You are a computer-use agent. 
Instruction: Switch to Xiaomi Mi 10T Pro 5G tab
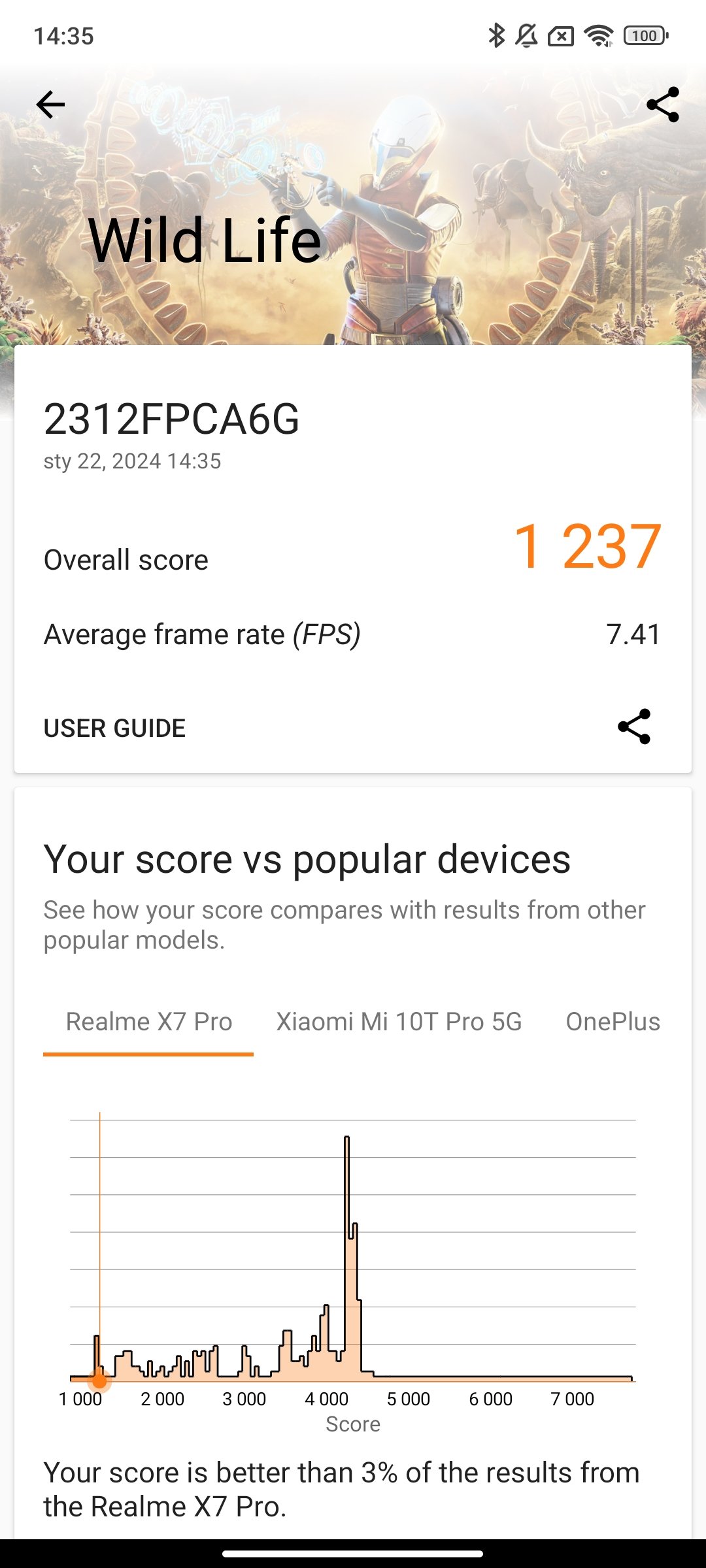(x=399, y=1022)
